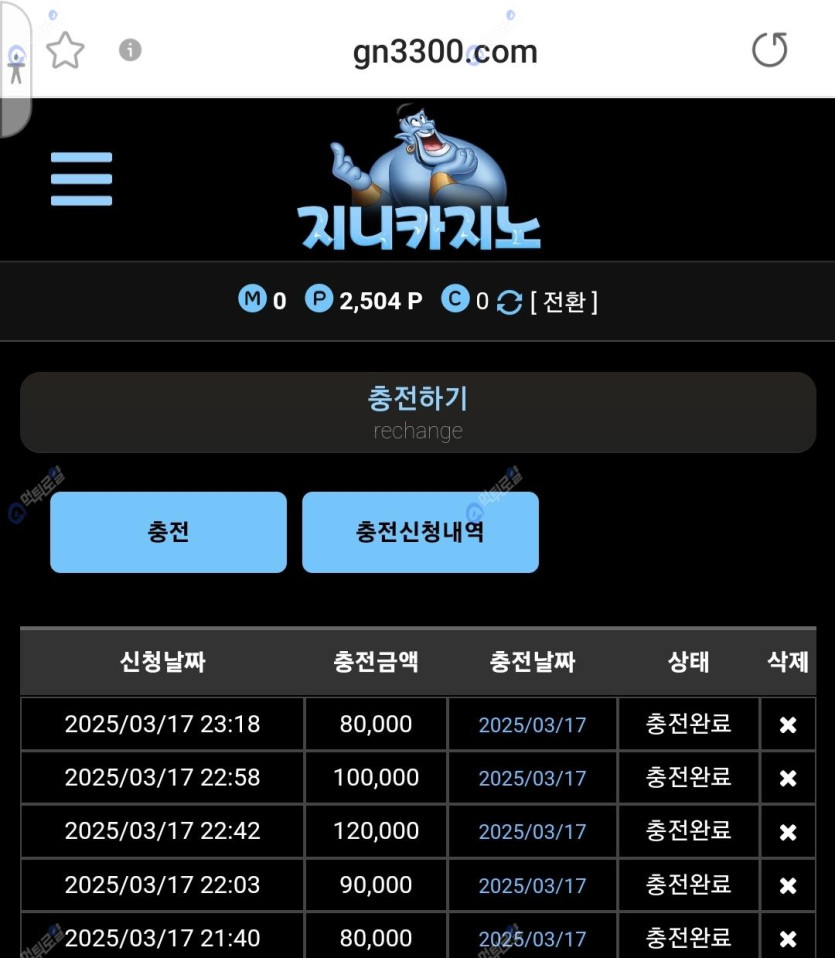Open the hamburger menu
This screenshot has height=958, width=835.
[x=81, y=179]
